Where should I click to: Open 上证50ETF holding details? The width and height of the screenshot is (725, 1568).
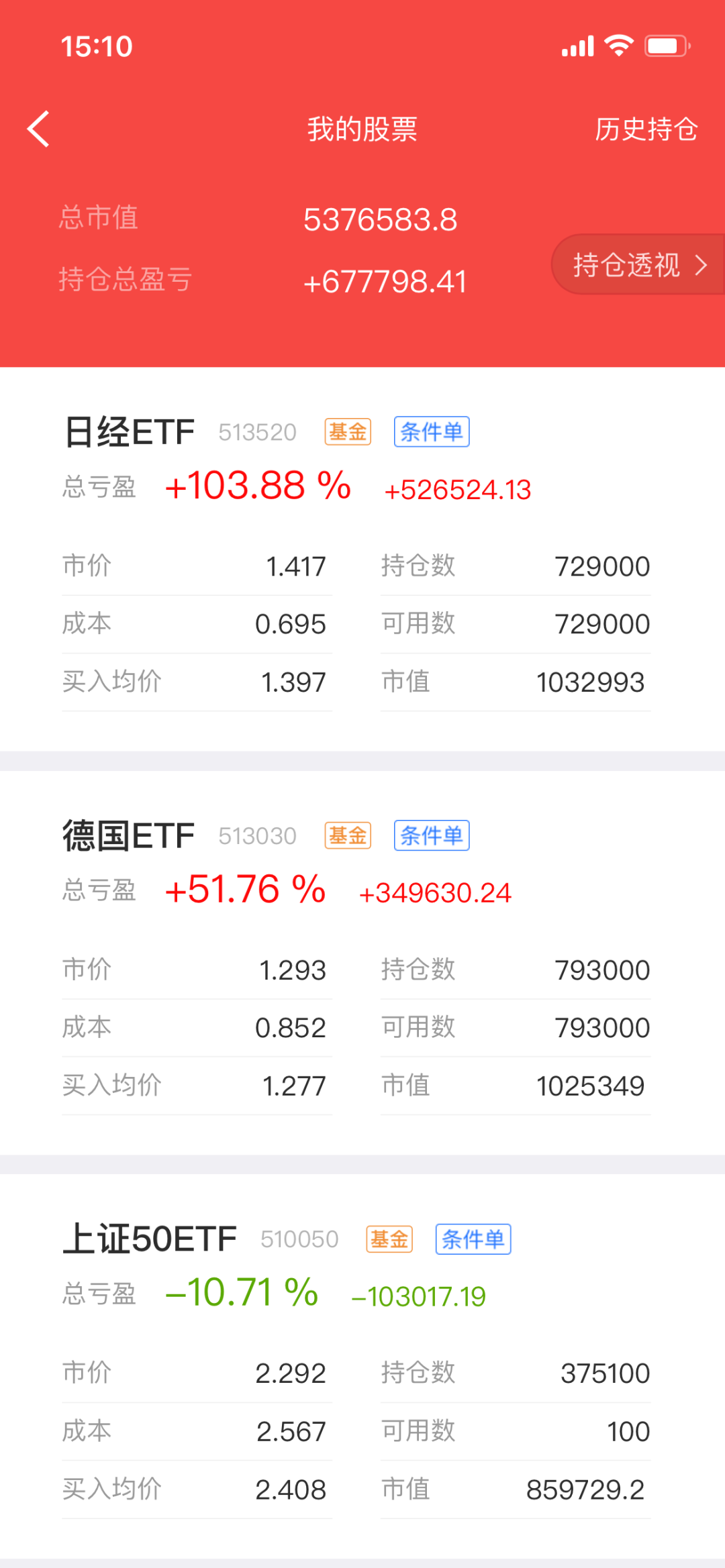150,1239
